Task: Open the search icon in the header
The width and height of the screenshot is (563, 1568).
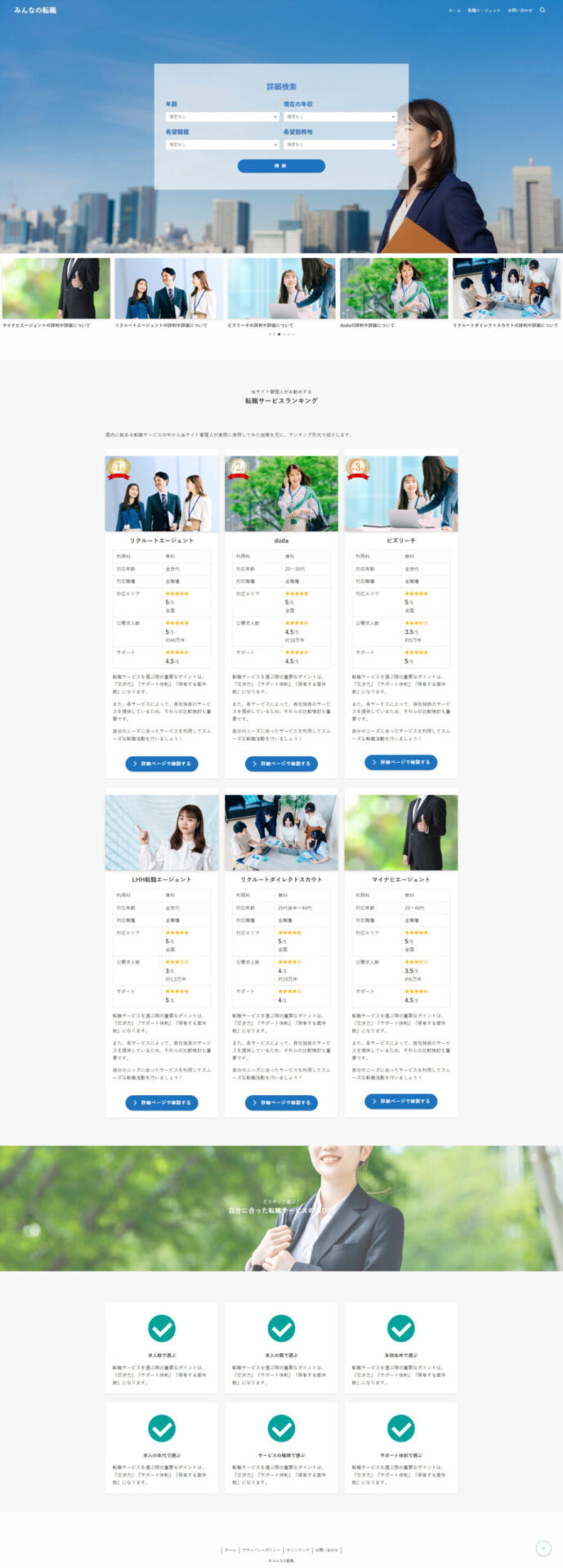Action: [543, 11]
